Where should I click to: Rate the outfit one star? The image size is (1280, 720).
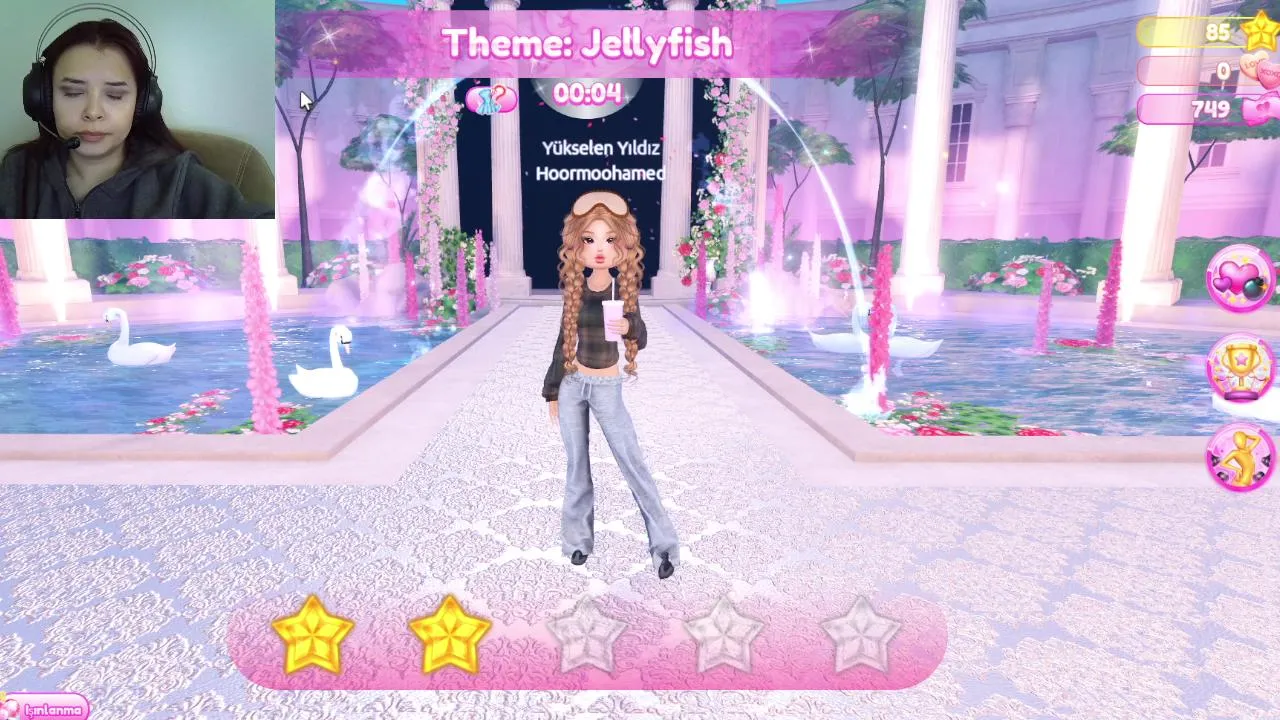tap(313, 636)
